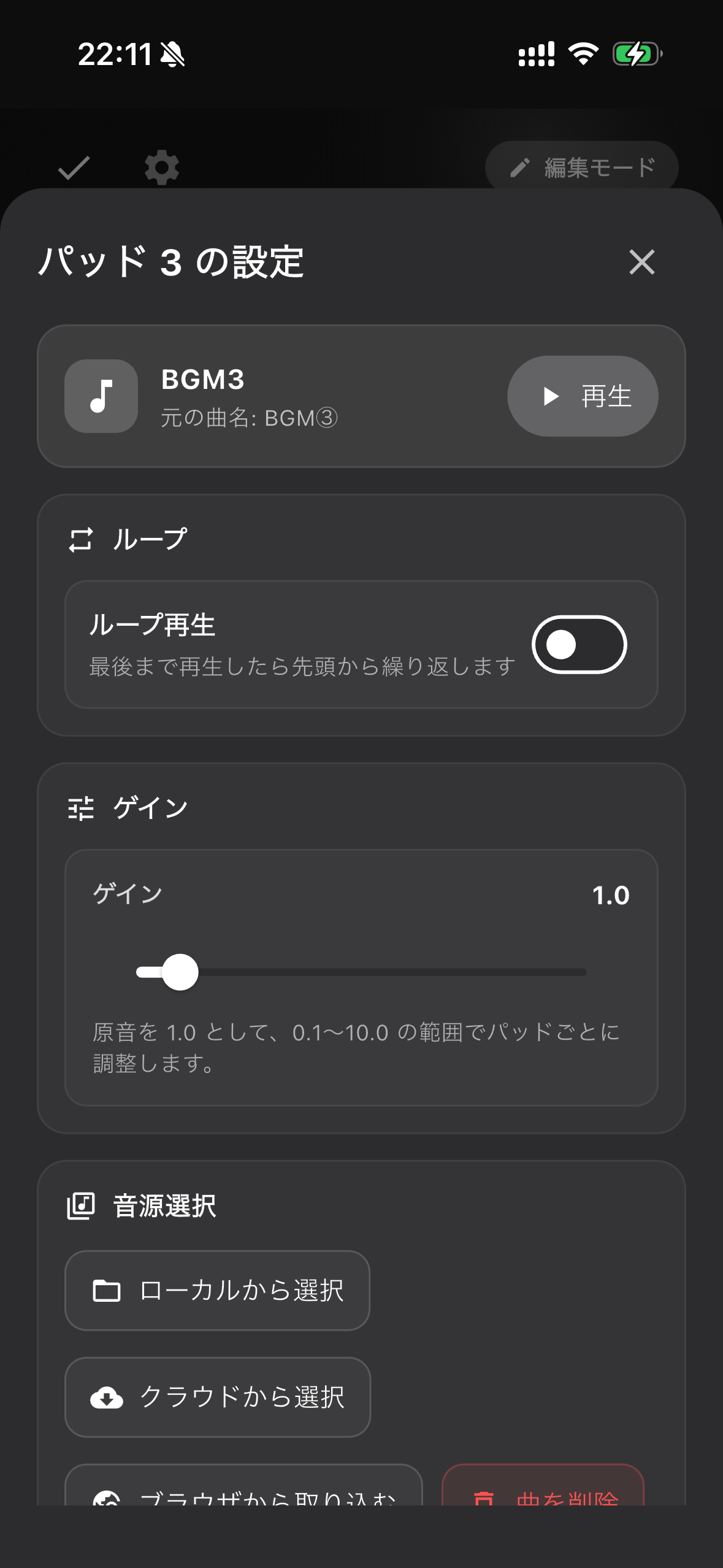Tap the music note icon for BGM3
The image size is (723, 1568).
click(101, 396)
